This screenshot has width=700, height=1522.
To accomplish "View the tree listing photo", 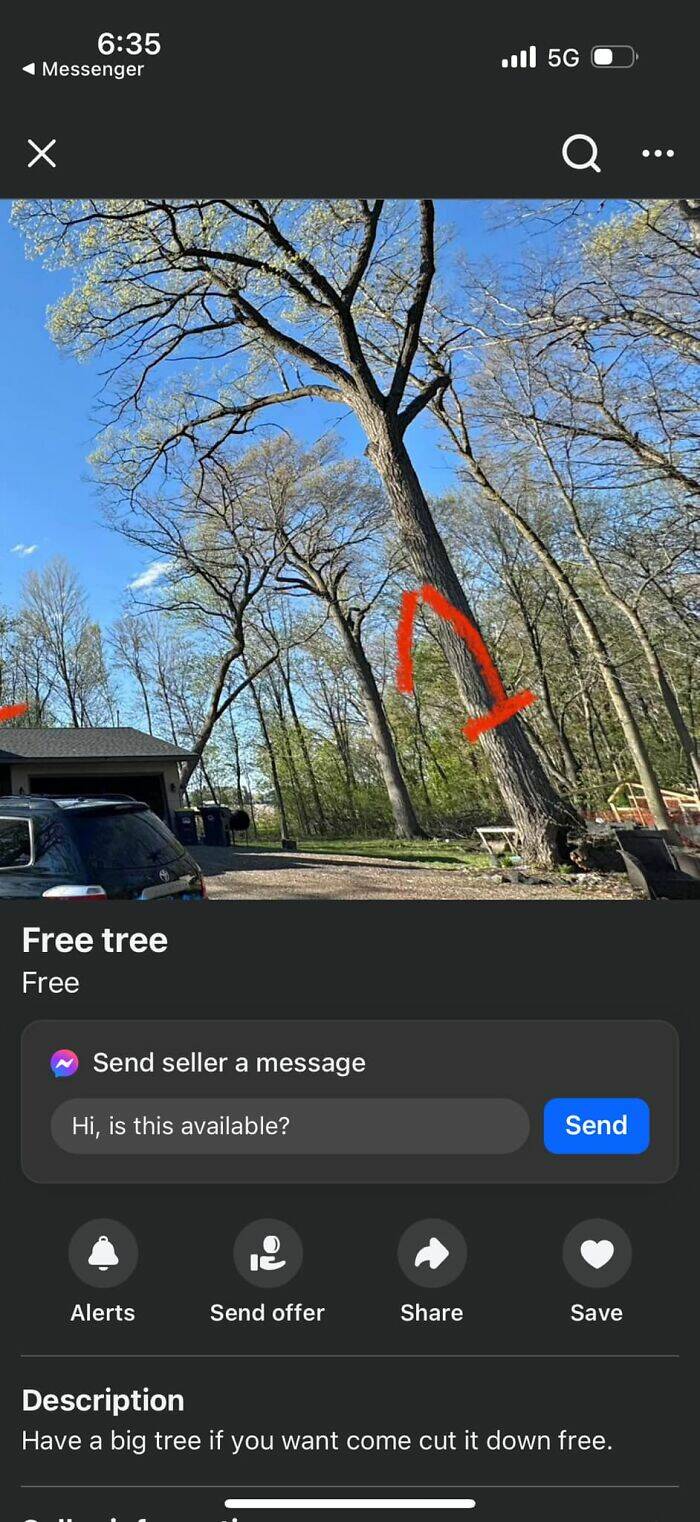I will 350,548.
